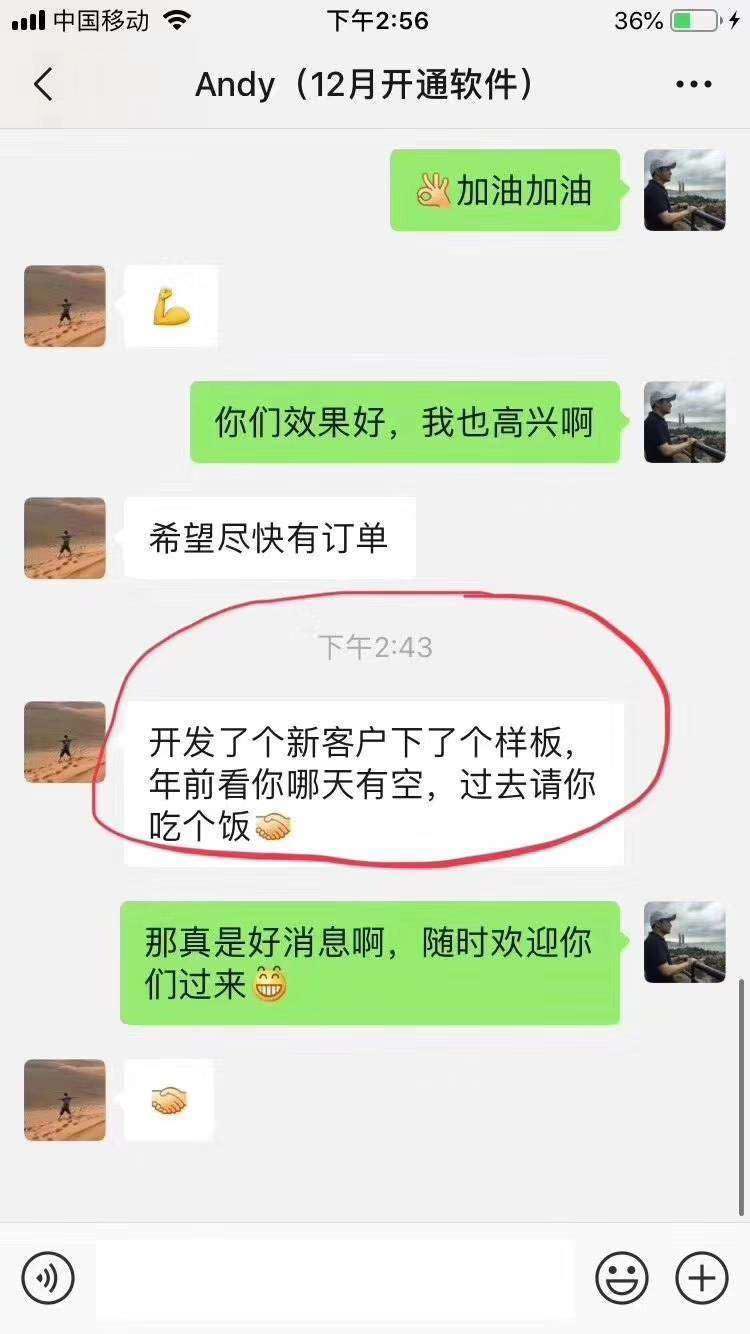Tap the plus icon to attach files
Viewport: 750px width, 1334px height.
pyautogui.click(x=702, y=1277)
